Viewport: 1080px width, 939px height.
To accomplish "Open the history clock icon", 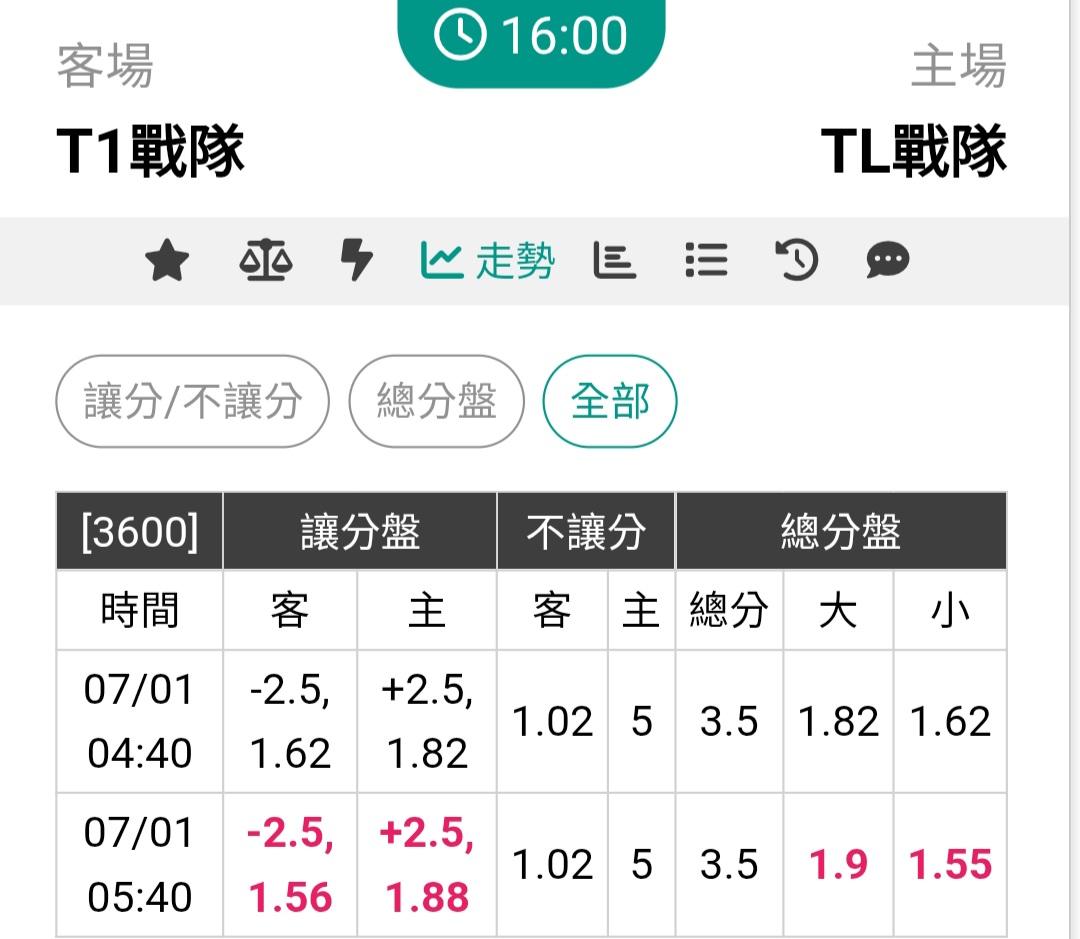I will (x=797, y=260).
